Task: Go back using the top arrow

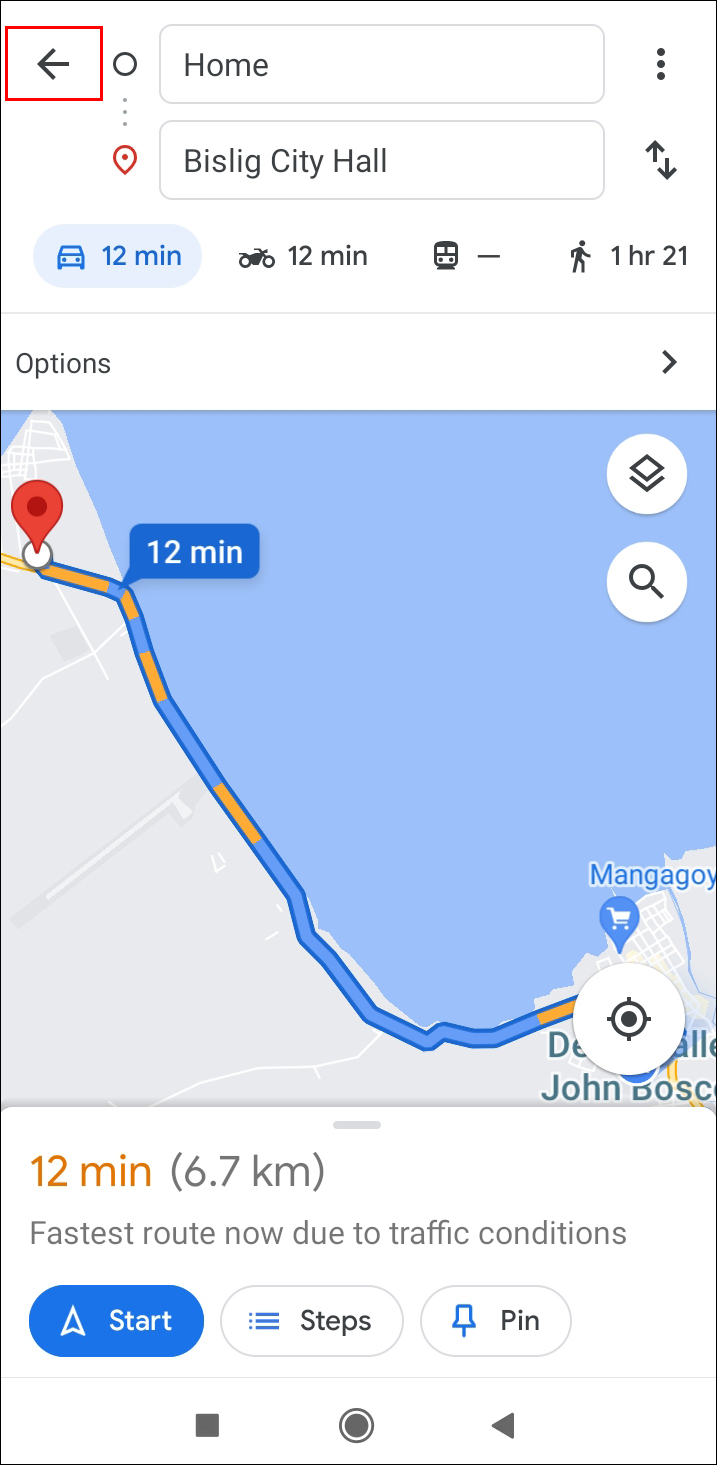Action: coord(53,65)
